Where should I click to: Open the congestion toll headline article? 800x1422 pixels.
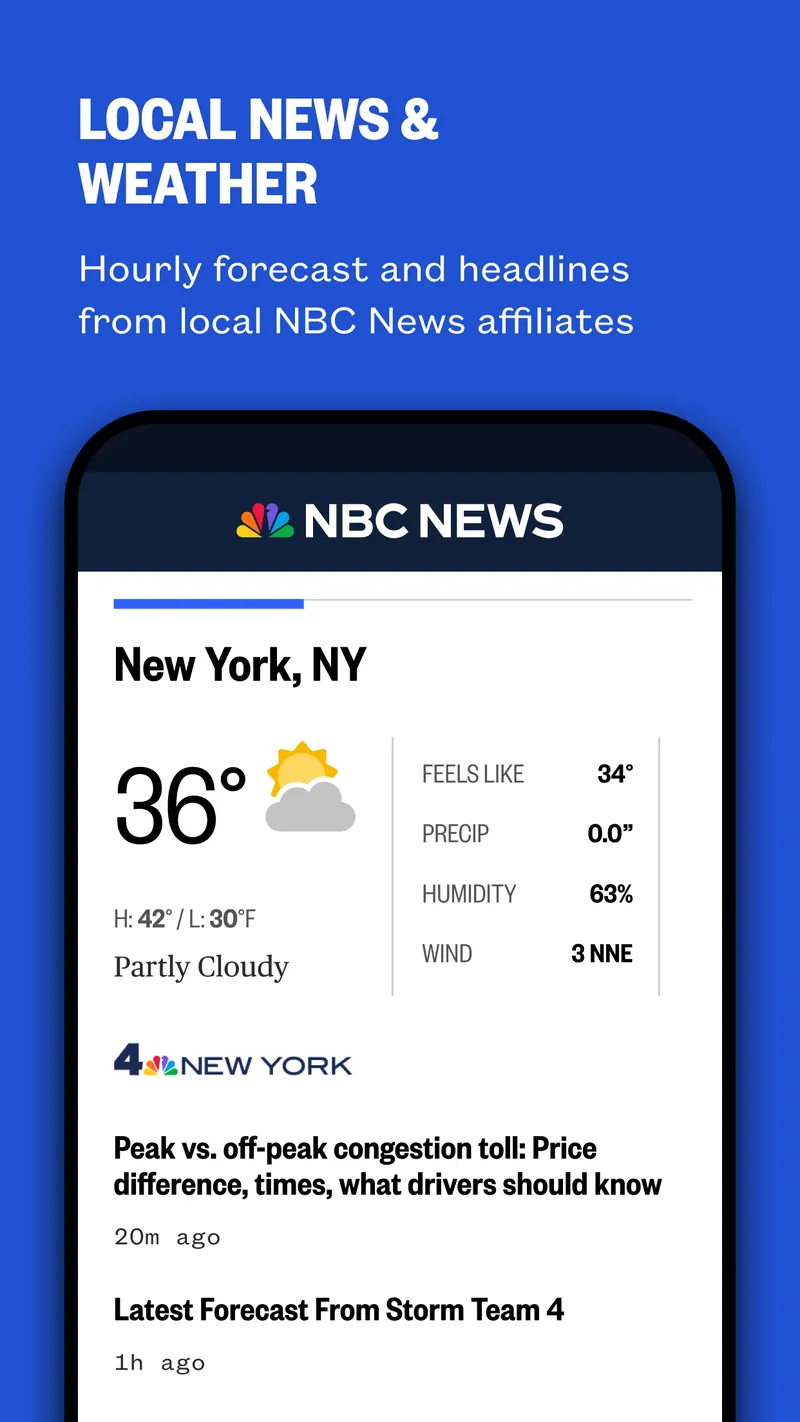[x=388, y=1166]
